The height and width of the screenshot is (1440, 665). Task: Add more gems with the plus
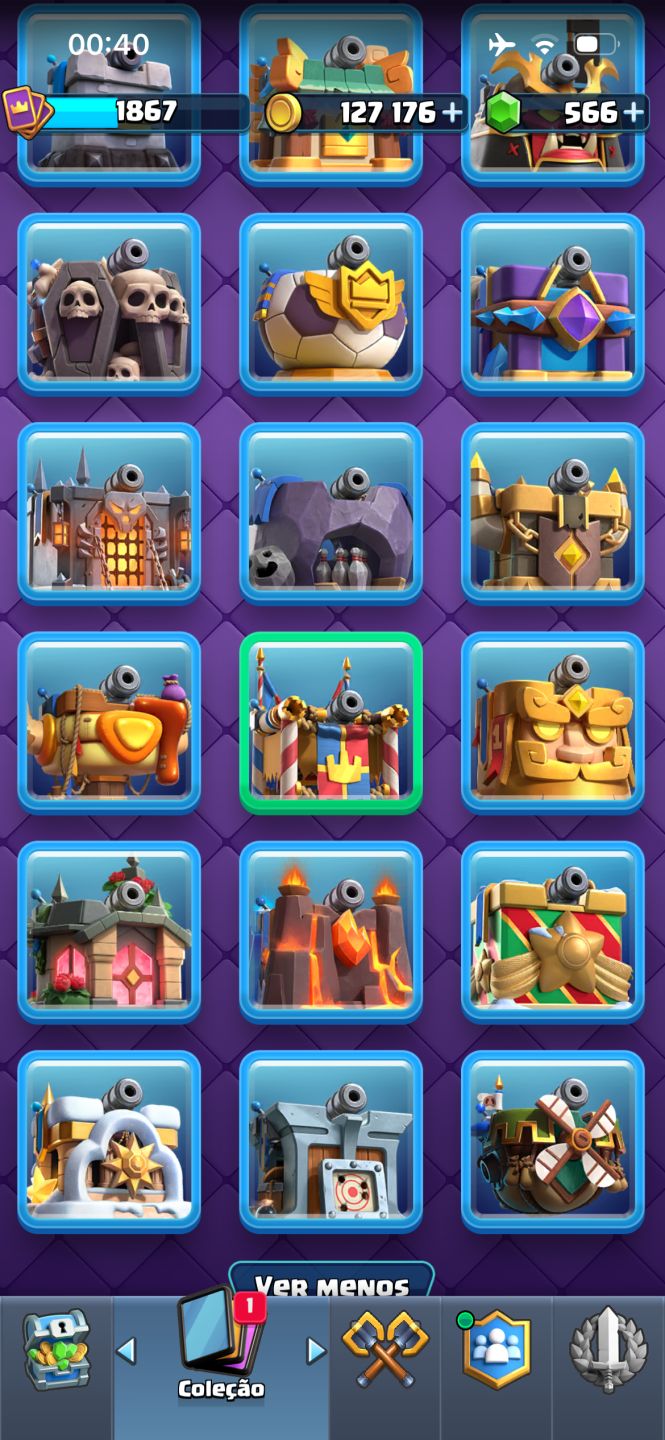tap(634, 112)
